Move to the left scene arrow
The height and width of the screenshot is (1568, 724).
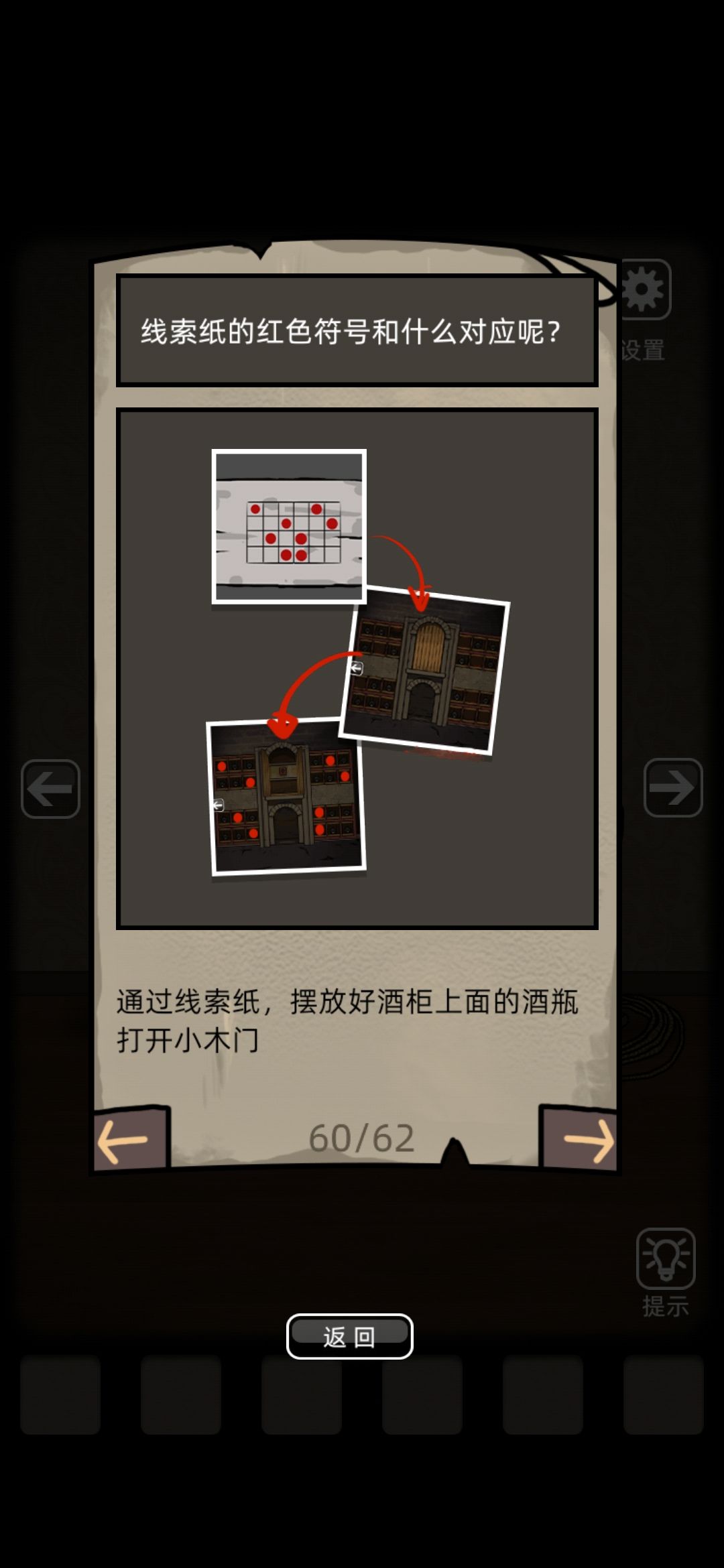[50, 789]
